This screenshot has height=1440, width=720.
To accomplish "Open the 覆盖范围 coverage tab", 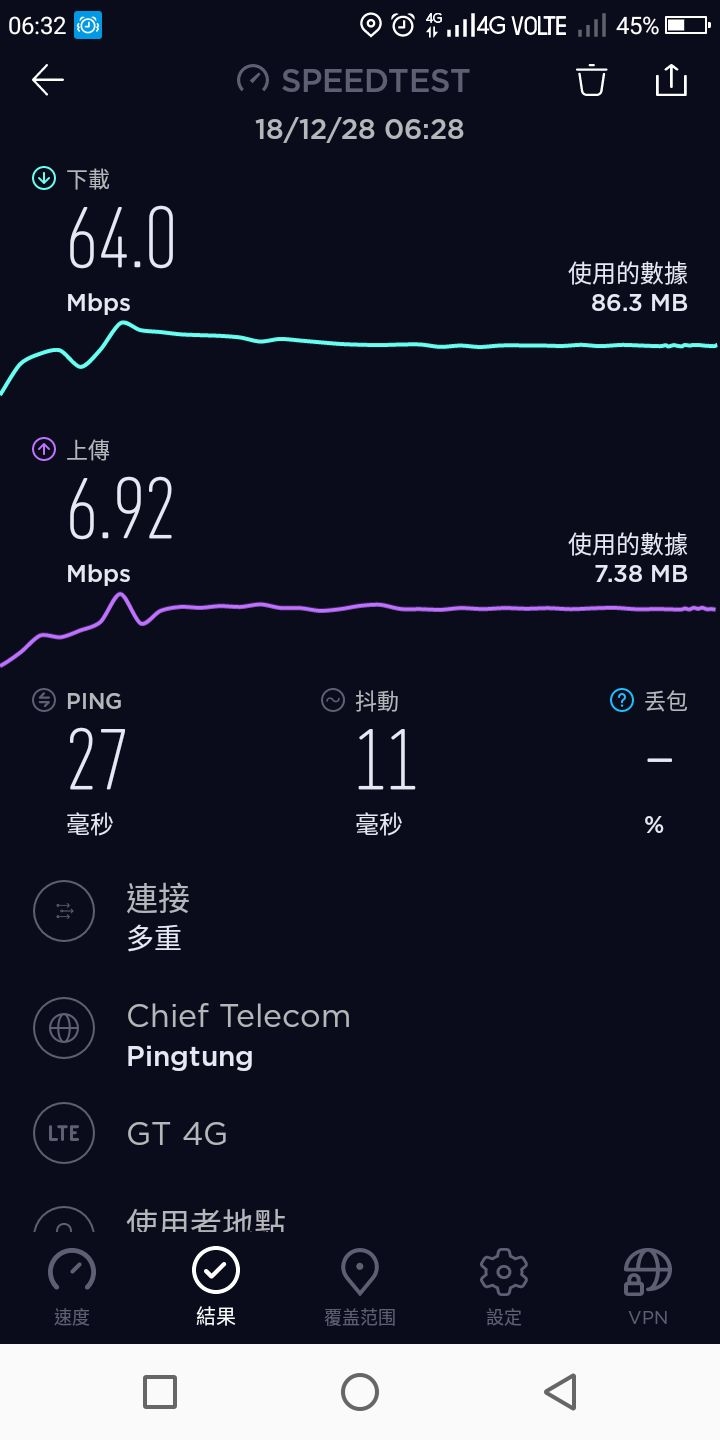I will click(x=360, y=1286).
